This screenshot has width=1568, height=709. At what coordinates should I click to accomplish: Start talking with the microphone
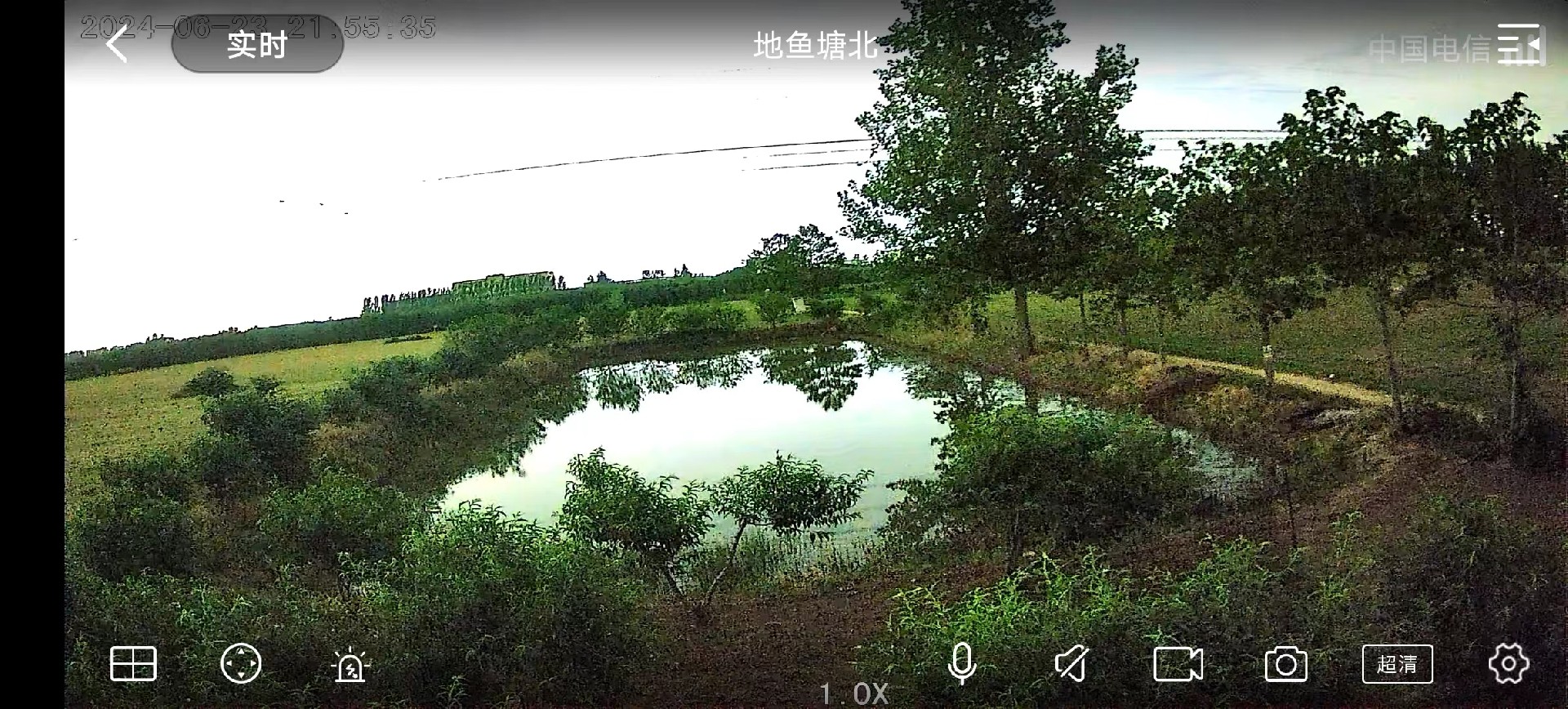click(962, 663)
